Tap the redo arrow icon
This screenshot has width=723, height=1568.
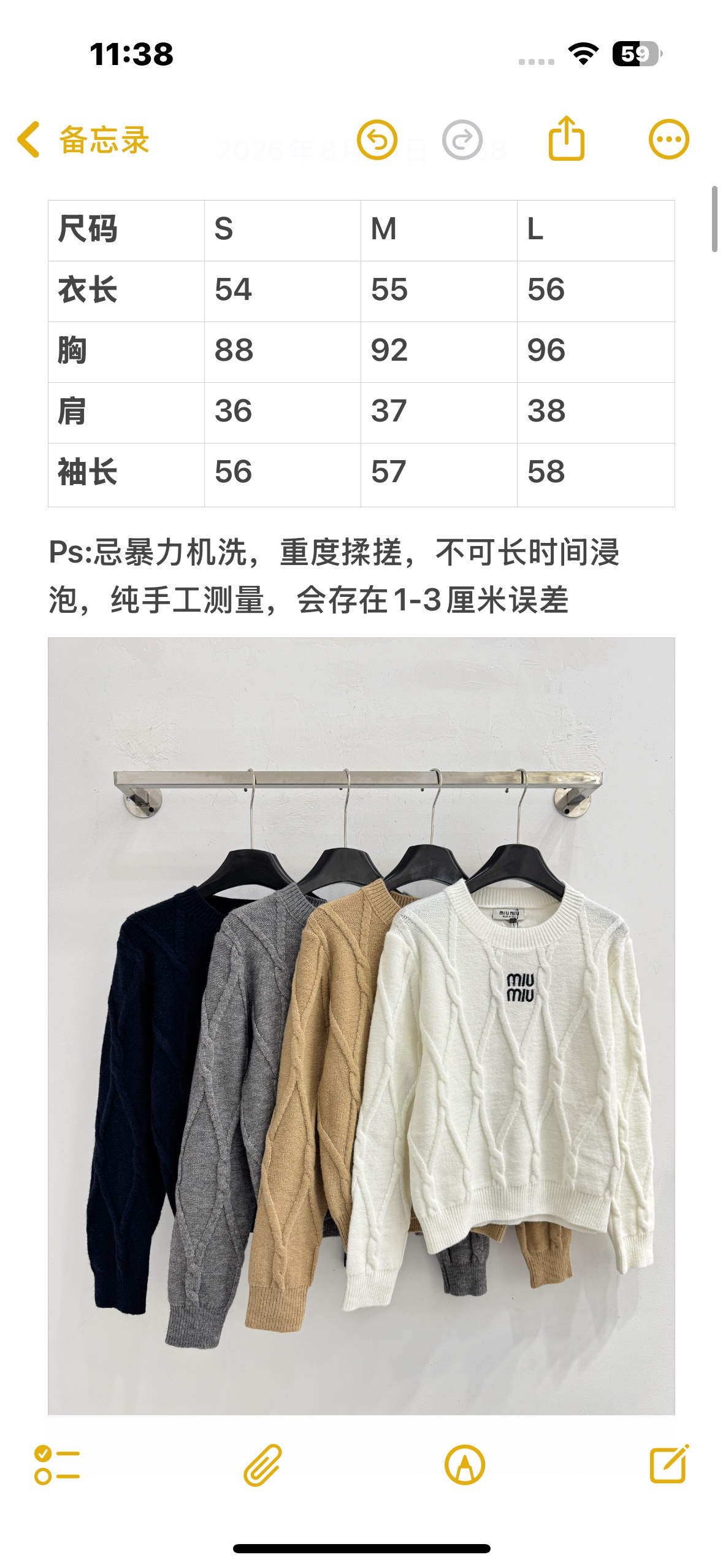[x=462, y=140]
